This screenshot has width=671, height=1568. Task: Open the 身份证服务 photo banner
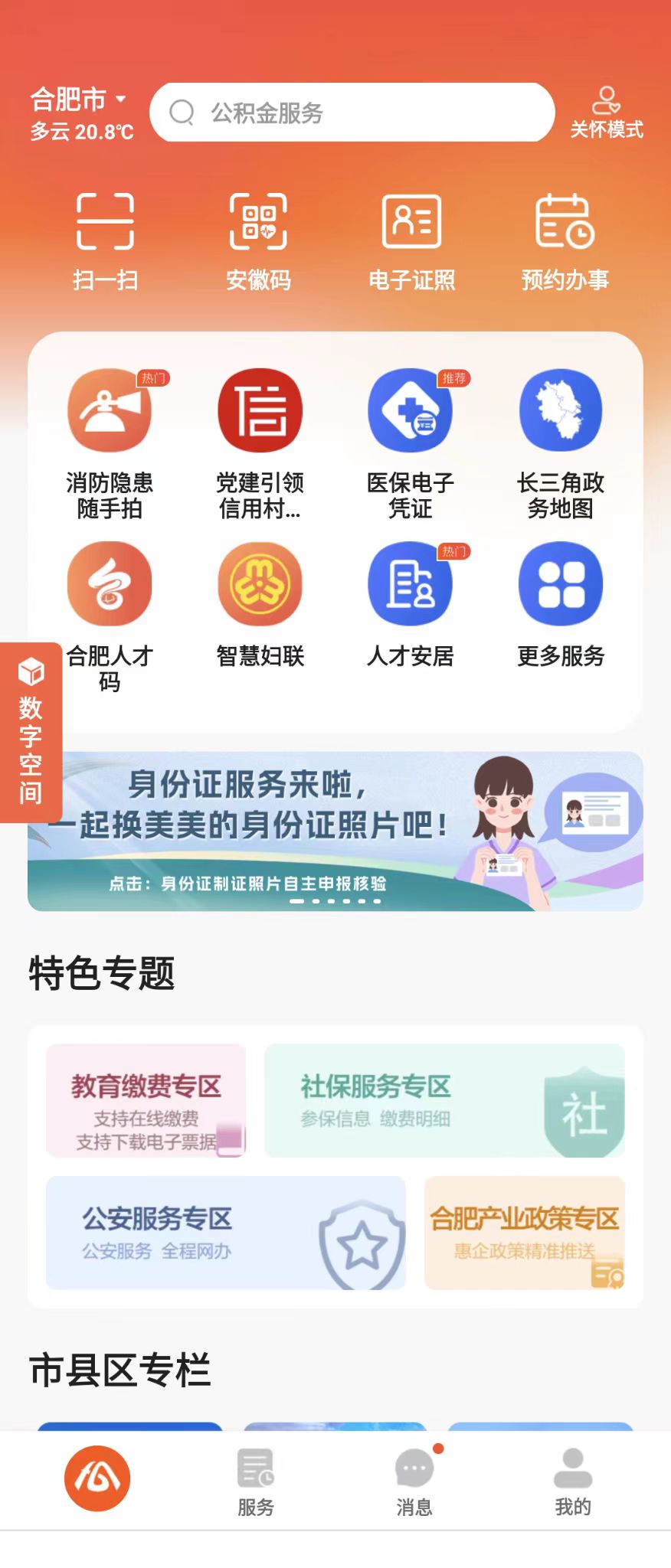(x=335, y=831)
